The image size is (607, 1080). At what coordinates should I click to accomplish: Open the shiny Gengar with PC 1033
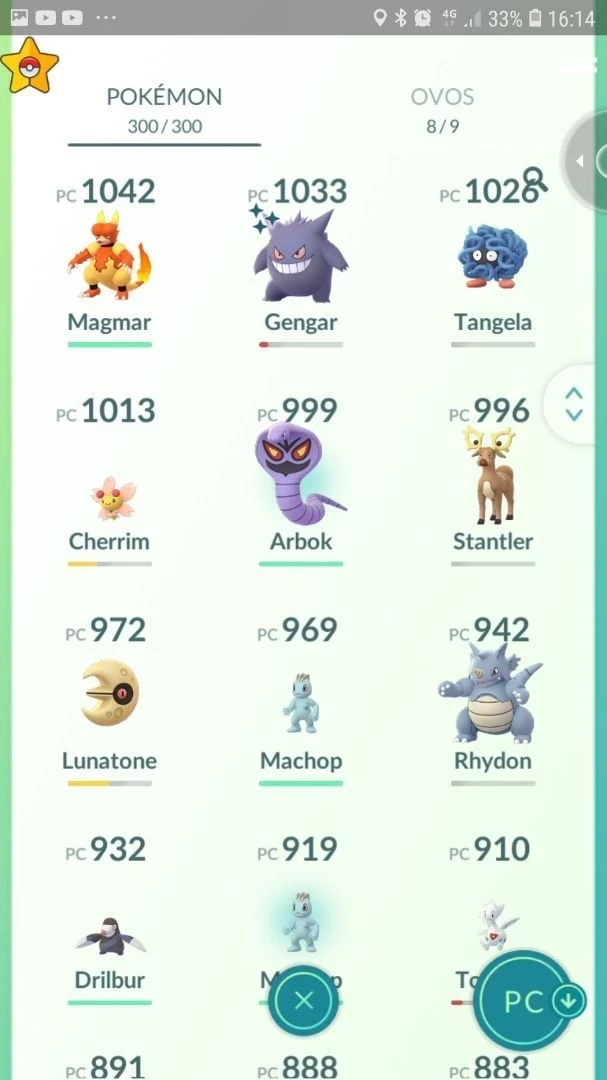pos(300,258)
